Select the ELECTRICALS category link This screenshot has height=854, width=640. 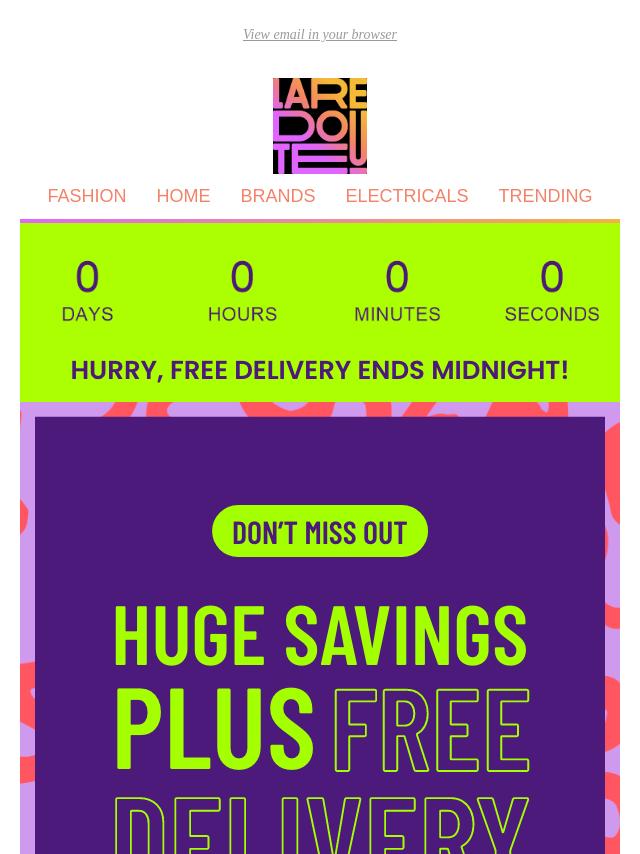point(406,196)
